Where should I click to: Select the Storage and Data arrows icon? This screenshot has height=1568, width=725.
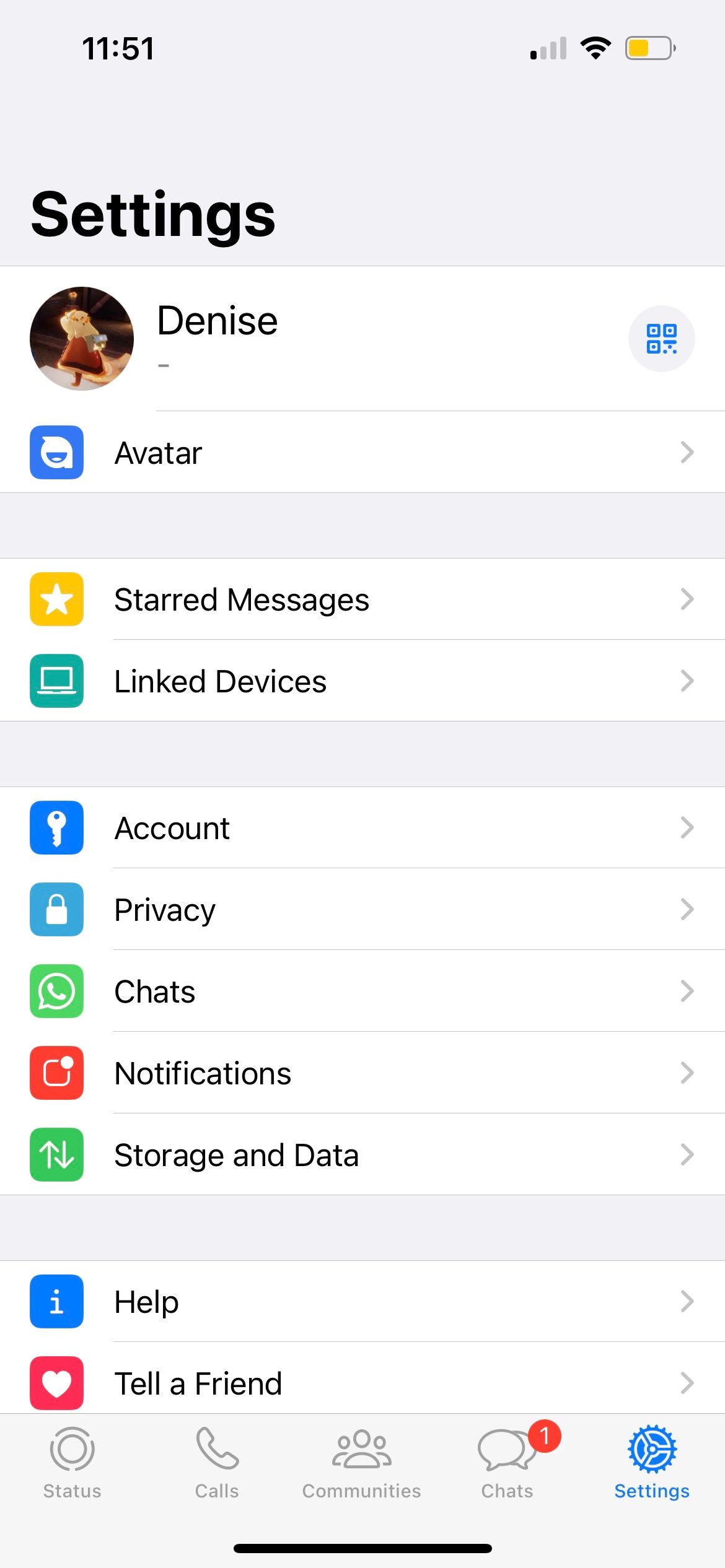click(x=56, y=1154)
